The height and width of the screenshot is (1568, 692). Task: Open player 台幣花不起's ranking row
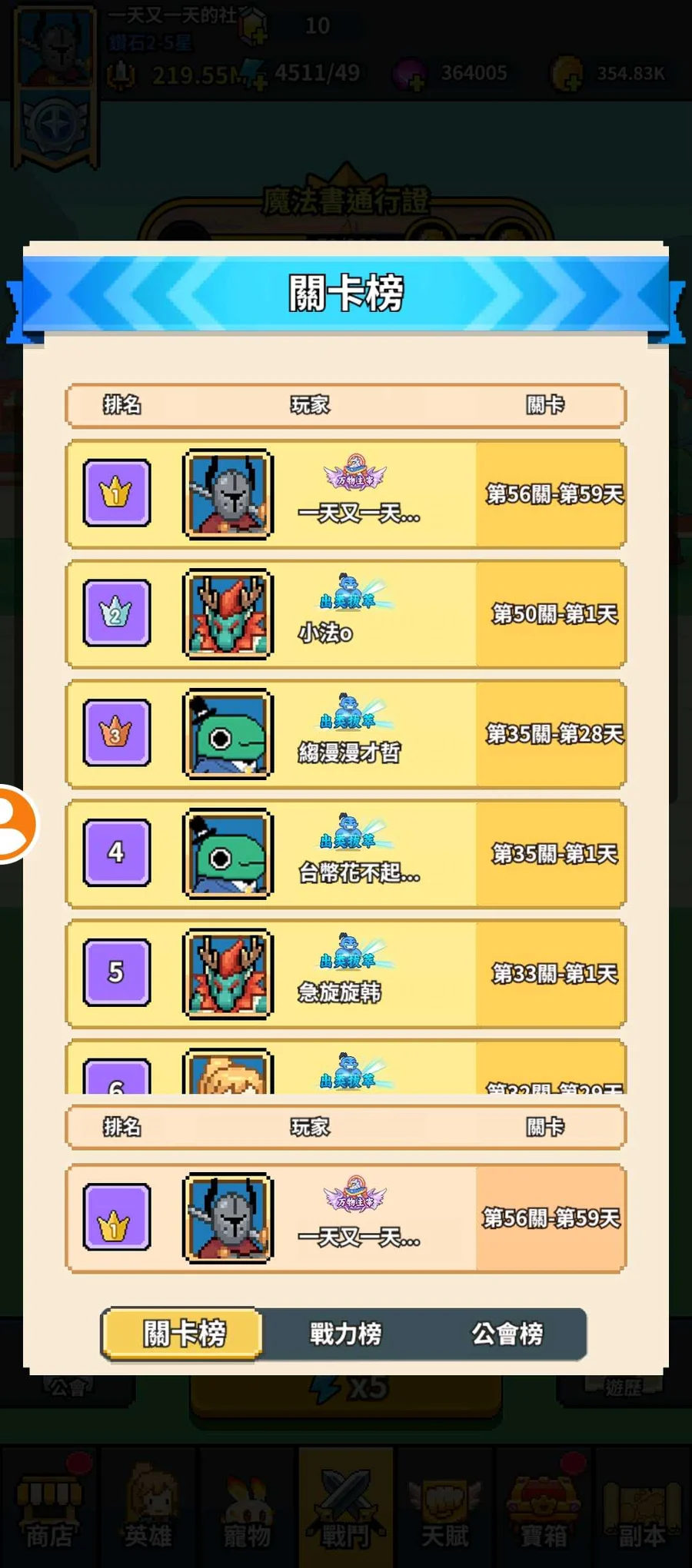[345, 854]
